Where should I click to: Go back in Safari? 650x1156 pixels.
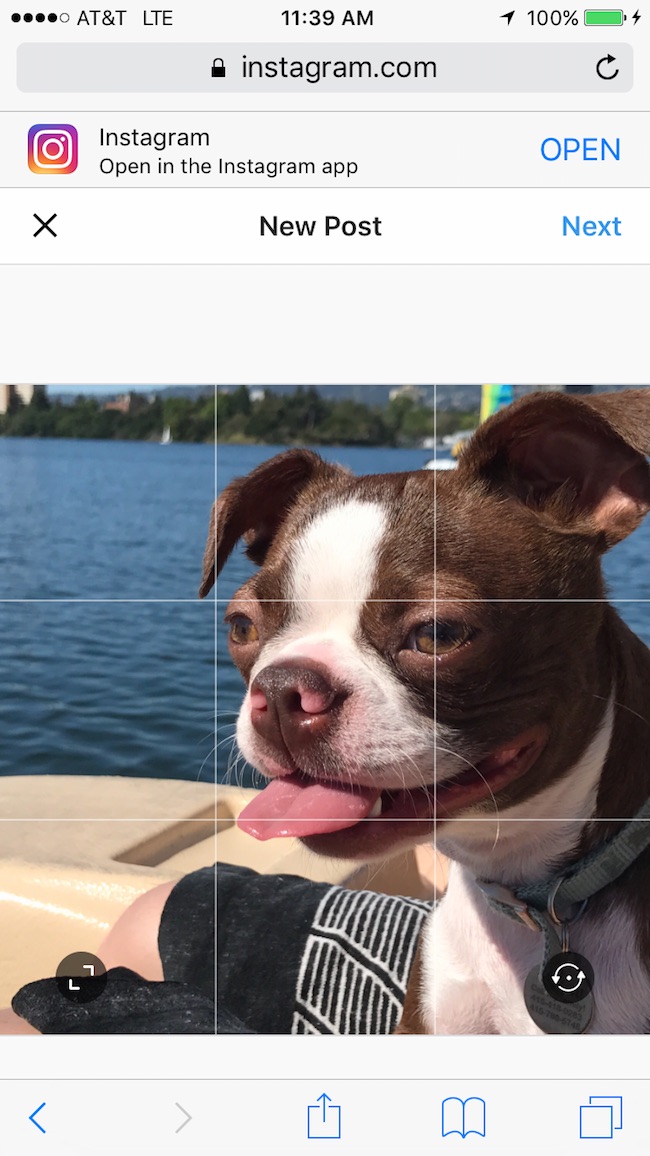[38, 1117]
